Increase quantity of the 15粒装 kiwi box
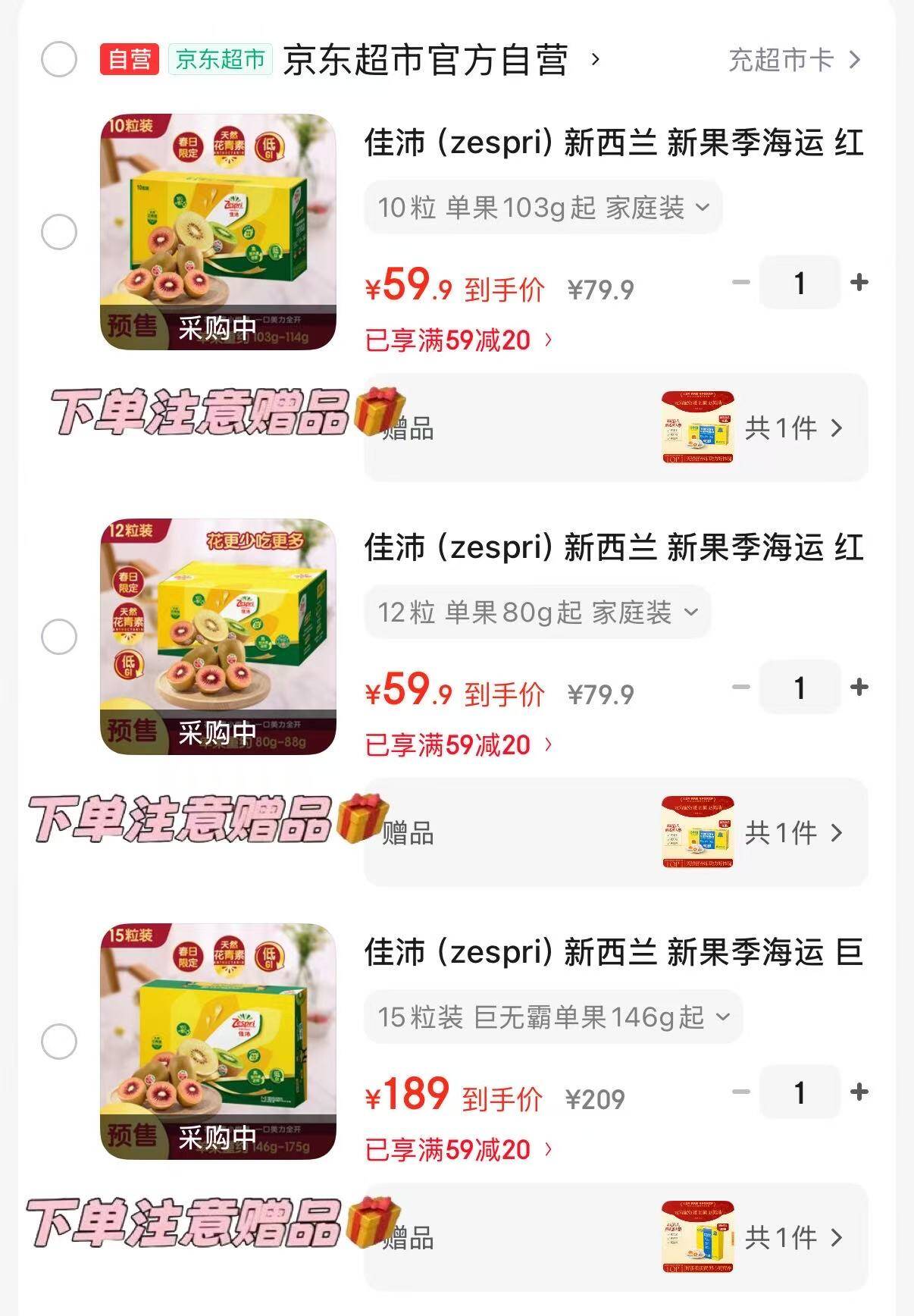This screenshot has width=914, height=1316. click(859, 1092)
